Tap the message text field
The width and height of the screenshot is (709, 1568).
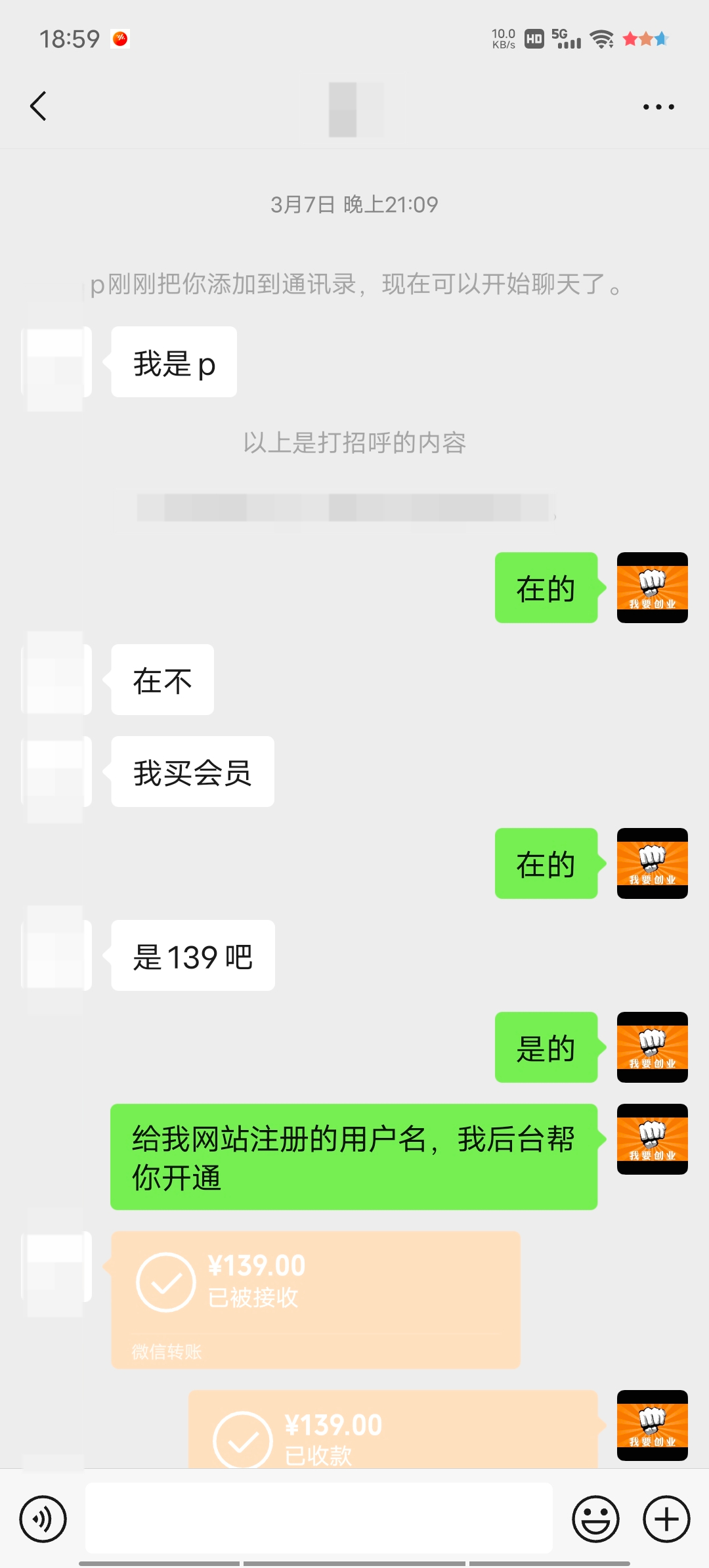pyautogui.click(x=318, y=1517)
